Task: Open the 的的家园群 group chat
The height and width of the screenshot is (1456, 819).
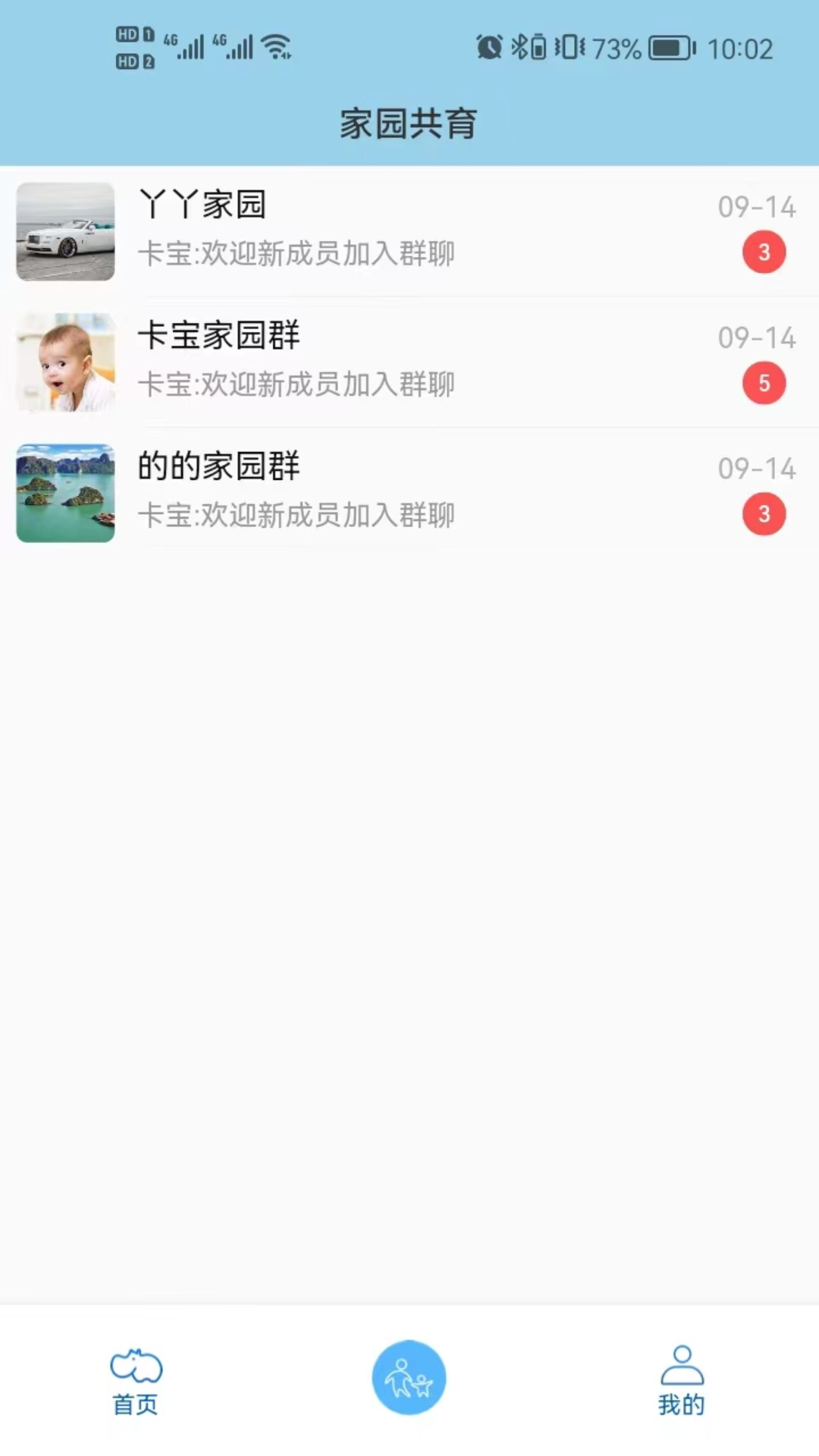Action: tap(409, 492)
